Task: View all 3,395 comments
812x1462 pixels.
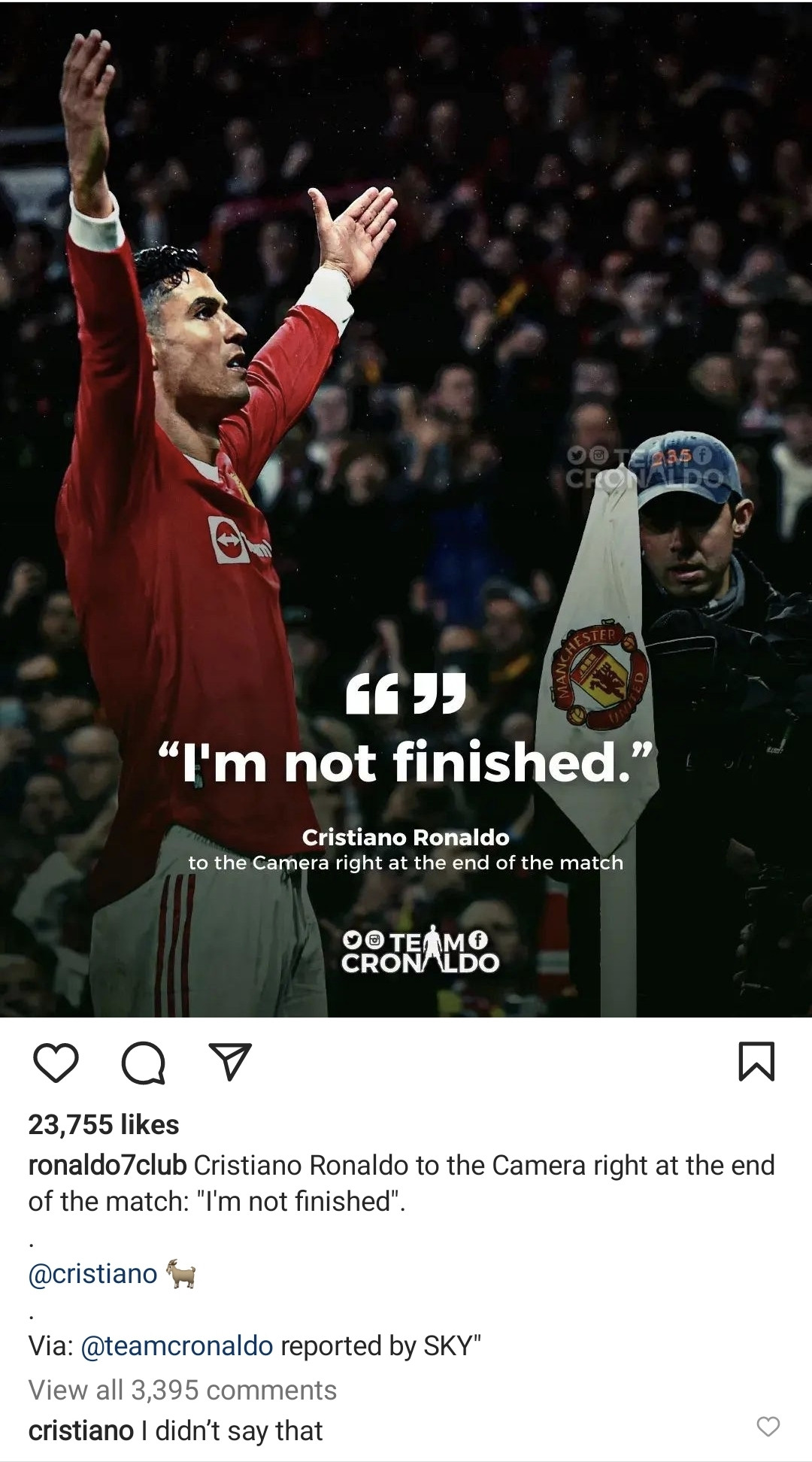Action: pos(183,1390)
